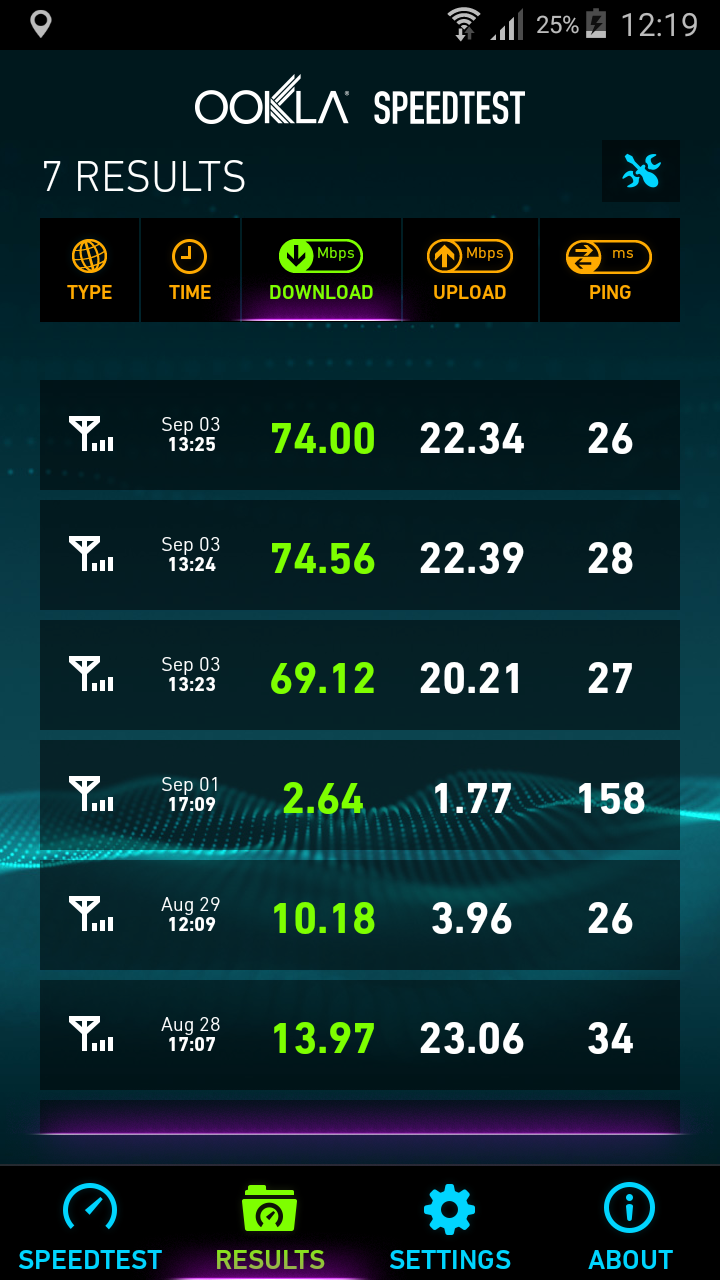Go to the Settings tab
Screen dimensions: 720x1280
tap(450, 1226)
